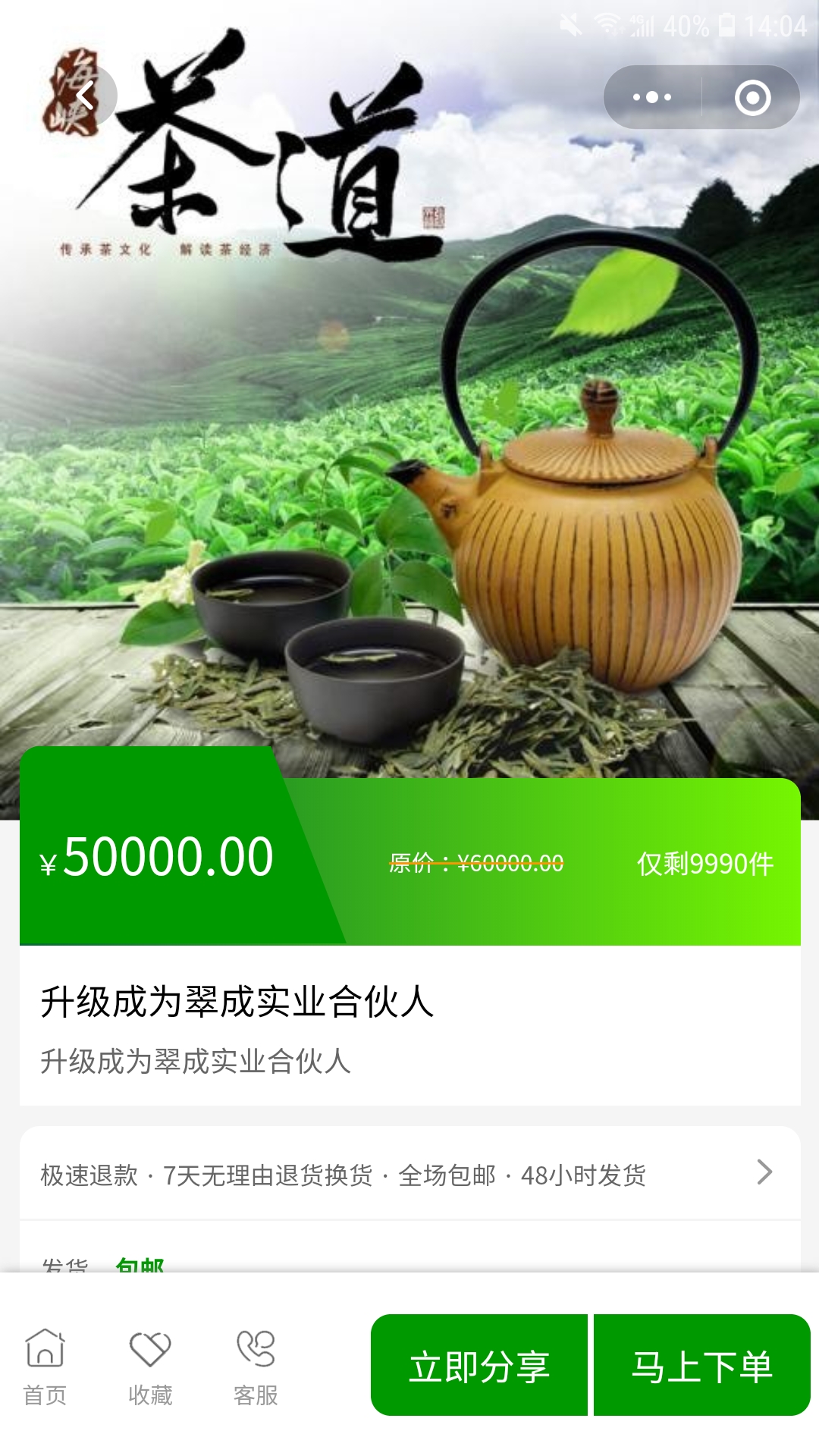
Task: Go to 首页 home
Action: (x=45, y=1367)
